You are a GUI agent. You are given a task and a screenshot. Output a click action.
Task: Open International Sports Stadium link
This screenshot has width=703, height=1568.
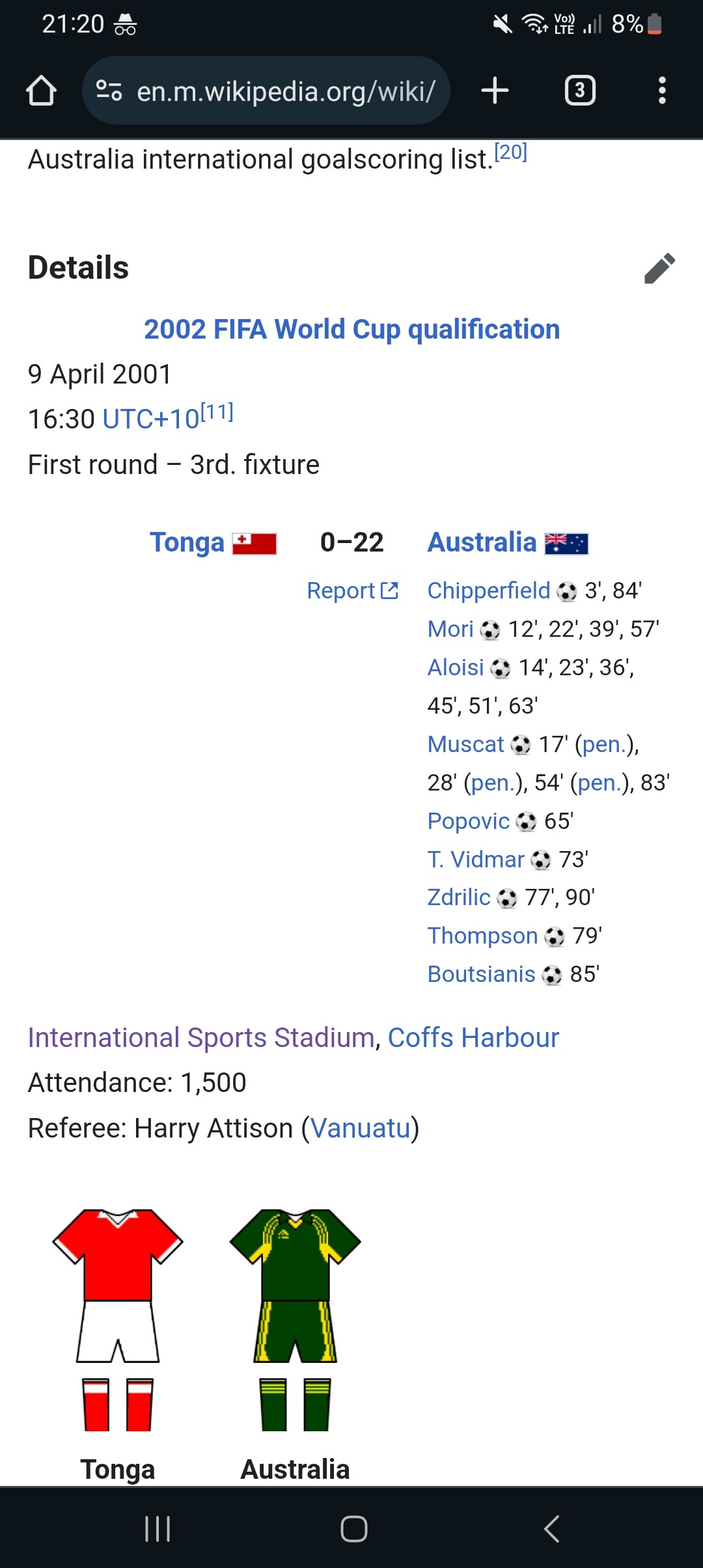point(201,1038)
